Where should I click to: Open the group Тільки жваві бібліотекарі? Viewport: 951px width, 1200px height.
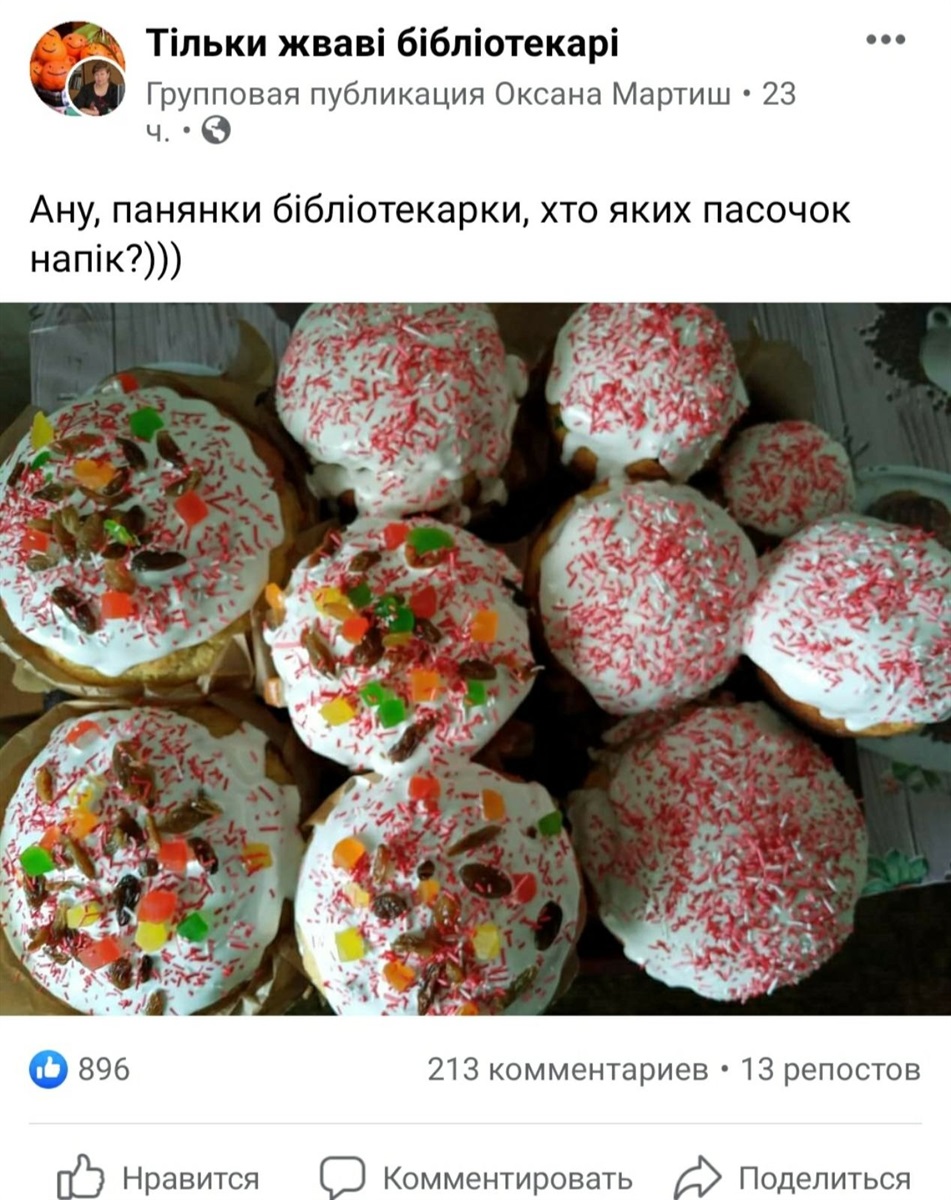click(x=382, y=43)
